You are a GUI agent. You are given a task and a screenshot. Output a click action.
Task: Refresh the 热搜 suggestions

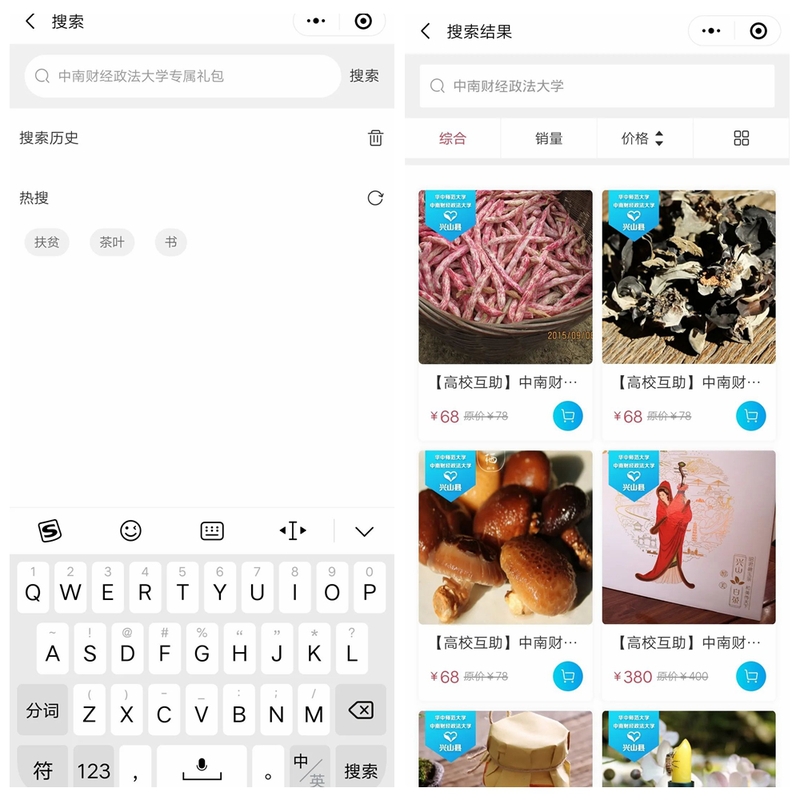coord(375,198)
